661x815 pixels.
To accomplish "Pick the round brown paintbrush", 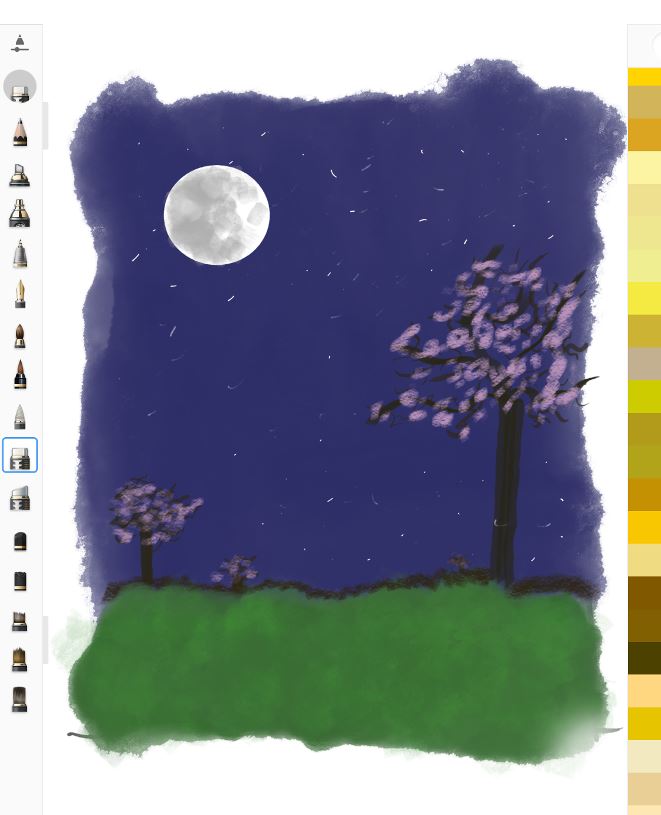I will 20,335.
